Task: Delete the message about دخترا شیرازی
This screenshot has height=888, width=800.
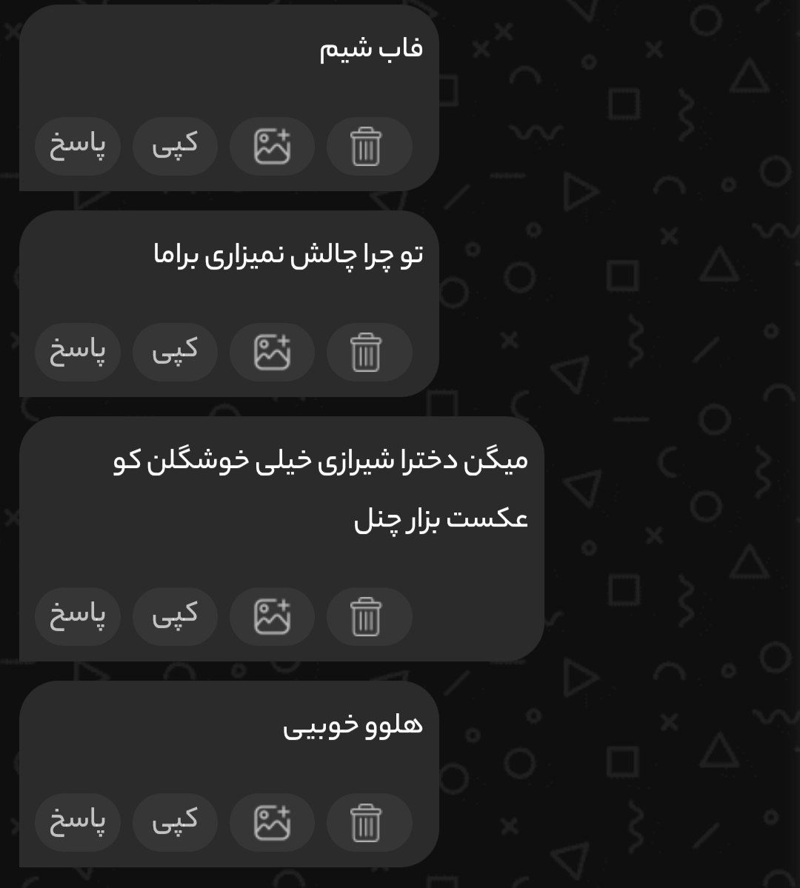Action: [x=367, y=616]
